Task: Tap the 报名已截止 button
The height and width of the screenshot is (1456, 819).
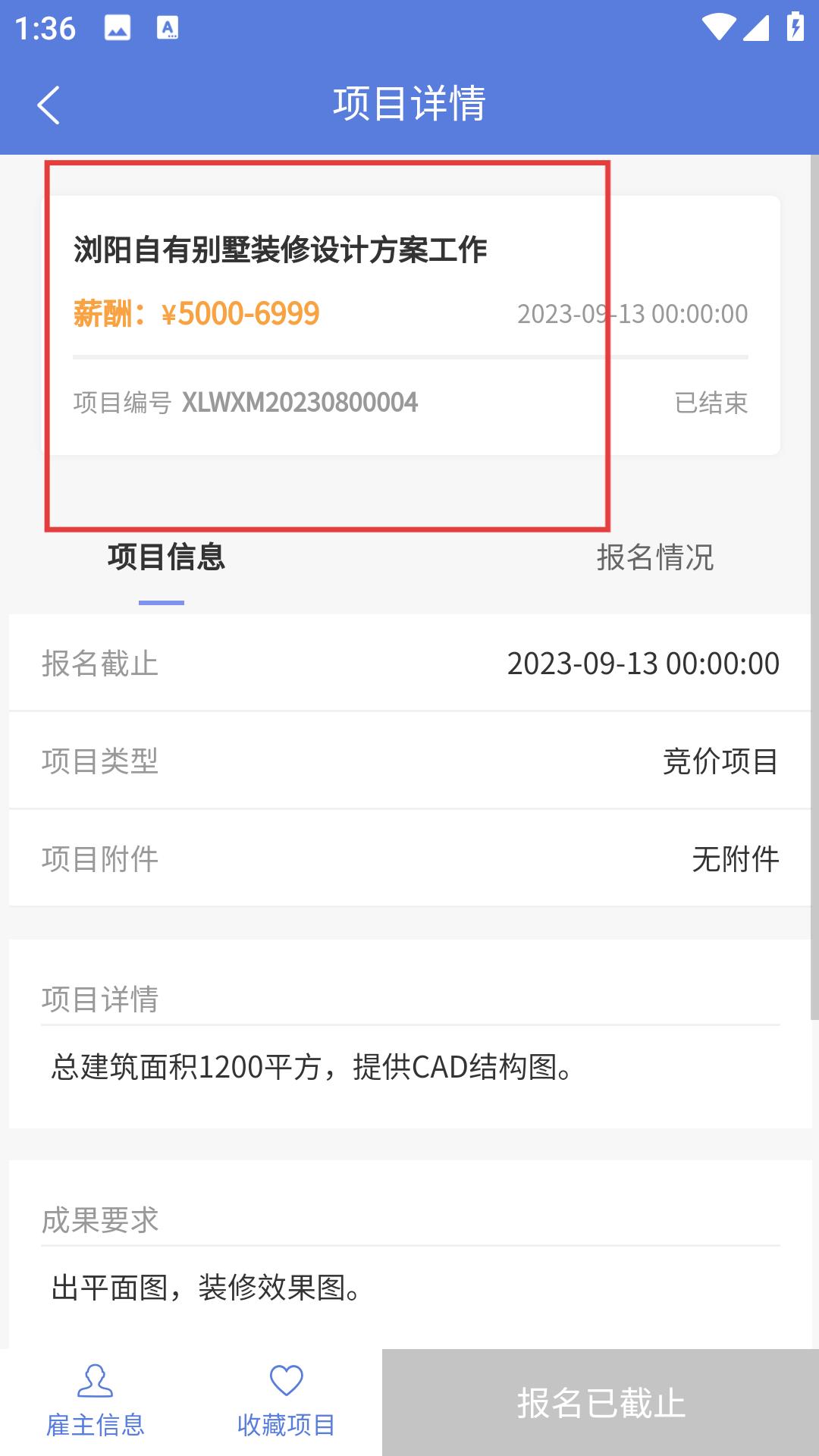Action: point(601,1402)
